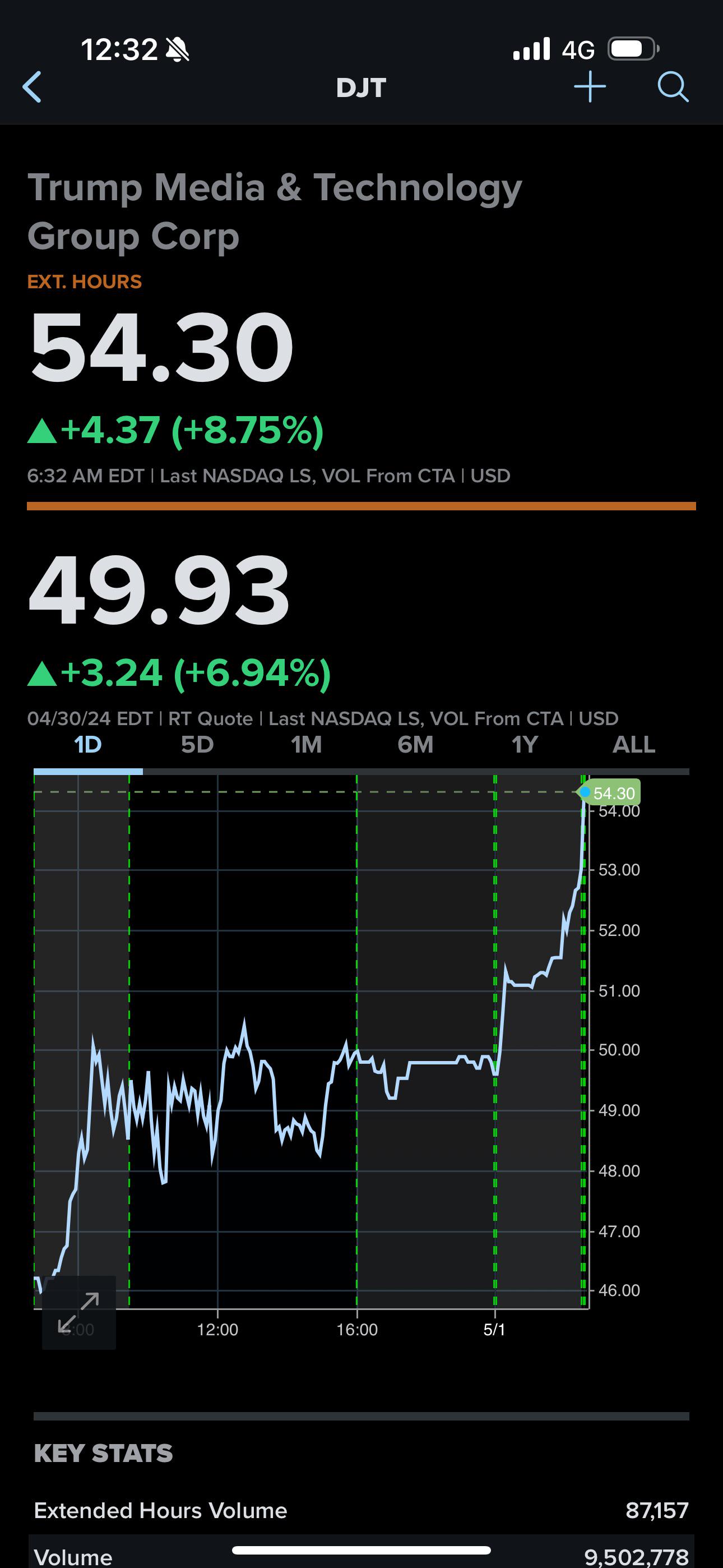The width and height of the screenshot is (723, 1568).
Task: Tap the muted notifications bell in status bar
Action: 176,50
